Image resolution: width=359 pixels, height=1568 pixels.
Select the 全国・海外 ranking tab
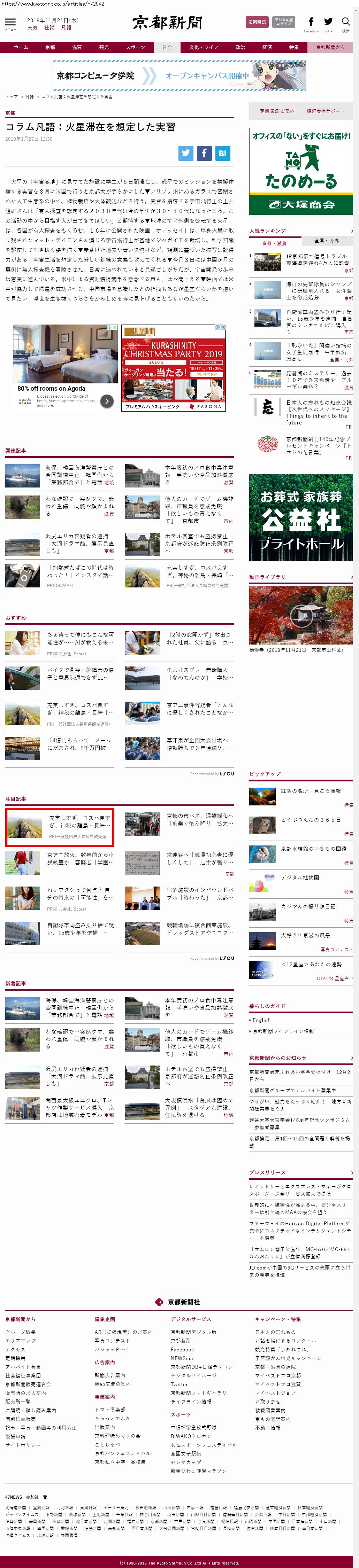click(326, 240)
